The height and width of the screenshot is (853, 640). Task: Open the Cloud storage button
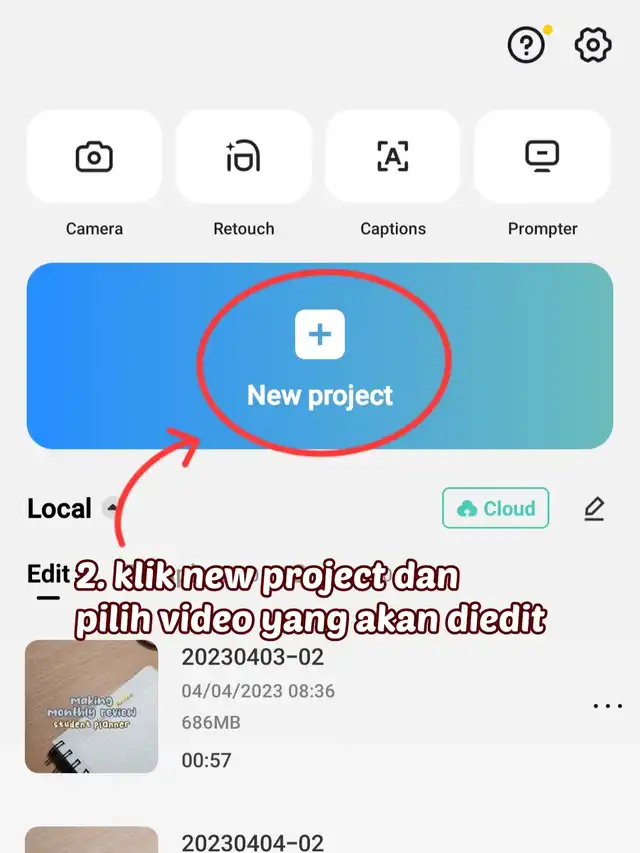click(496, 508)
